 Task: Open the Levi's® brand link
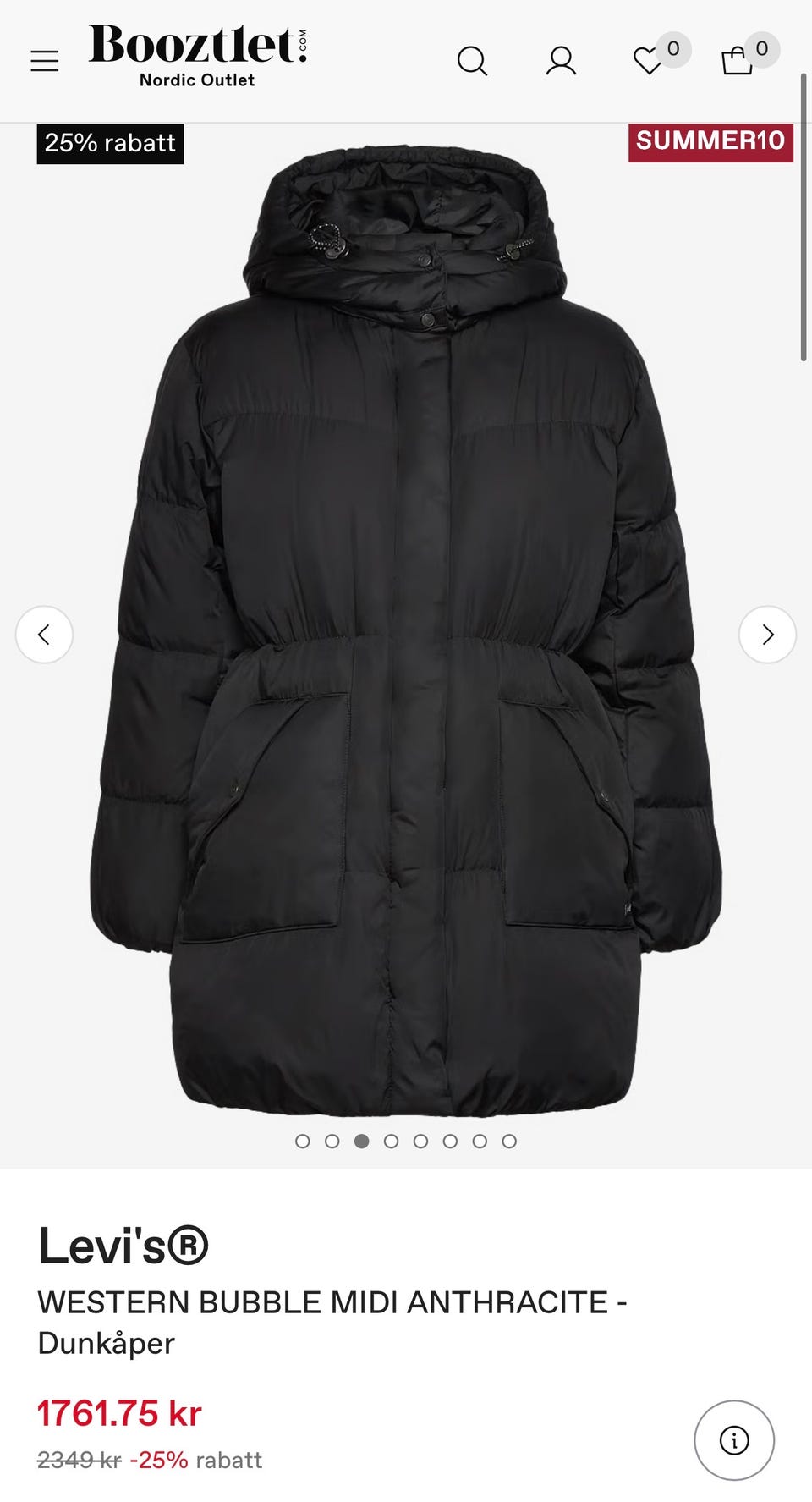point(123,1246)
